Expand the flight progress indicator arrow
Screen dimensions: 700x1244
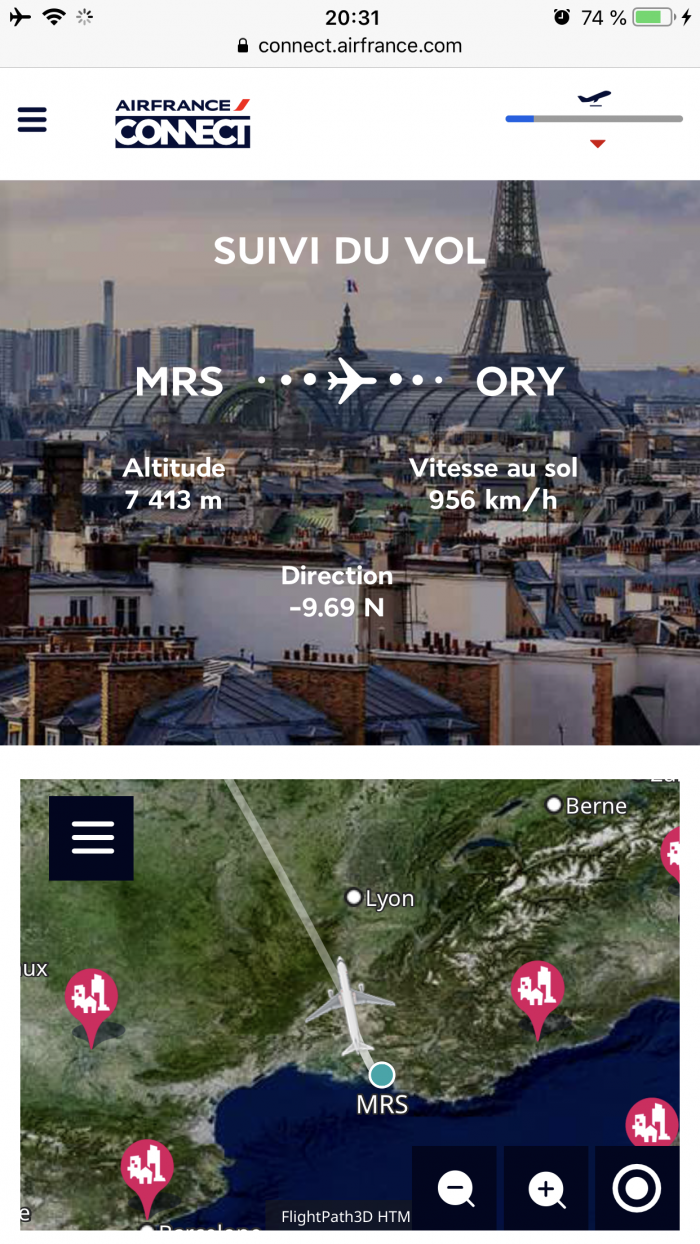[x=597, y=144]
